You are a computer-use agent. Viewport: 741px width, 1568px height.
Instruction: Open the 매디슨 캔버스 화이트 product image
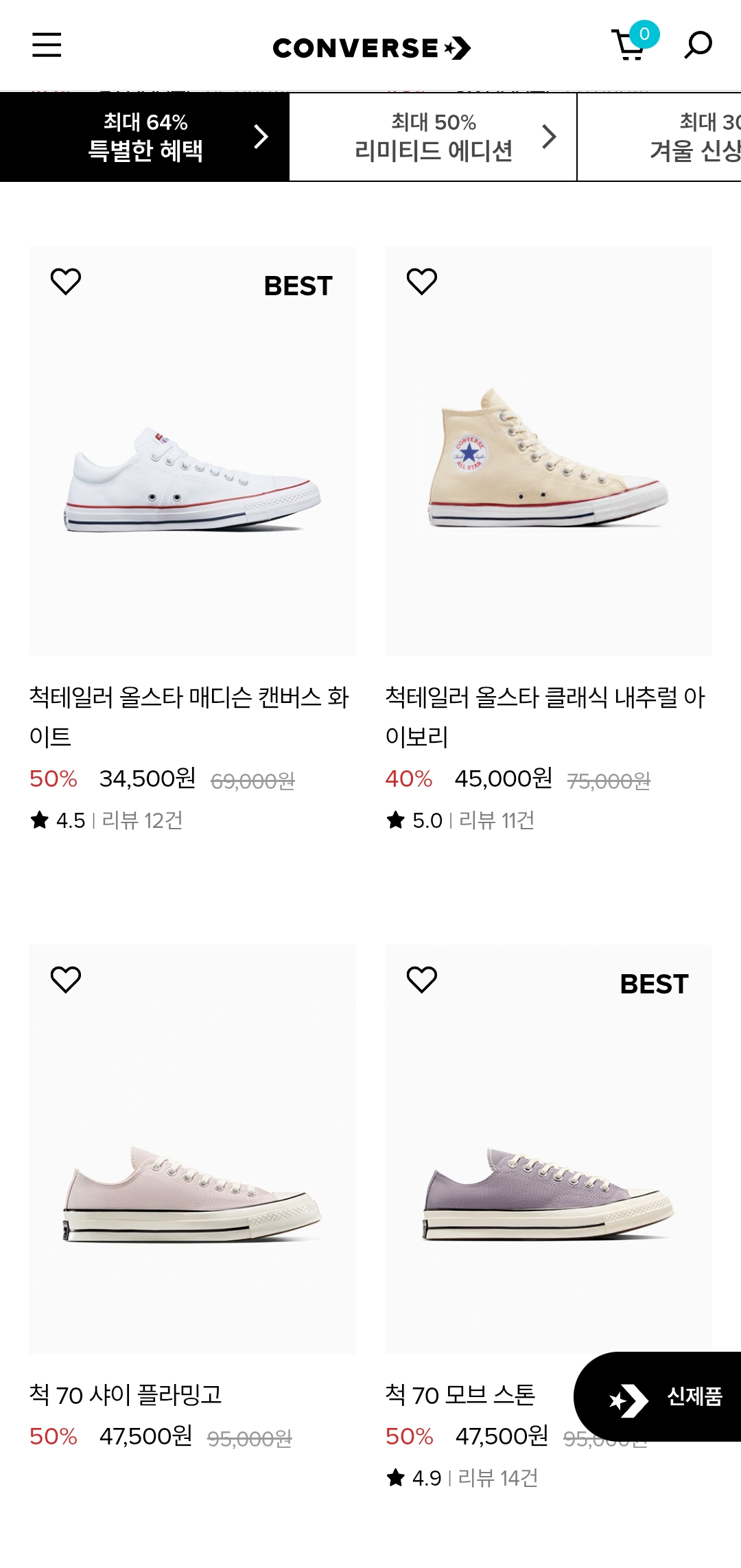click(192, 451)
